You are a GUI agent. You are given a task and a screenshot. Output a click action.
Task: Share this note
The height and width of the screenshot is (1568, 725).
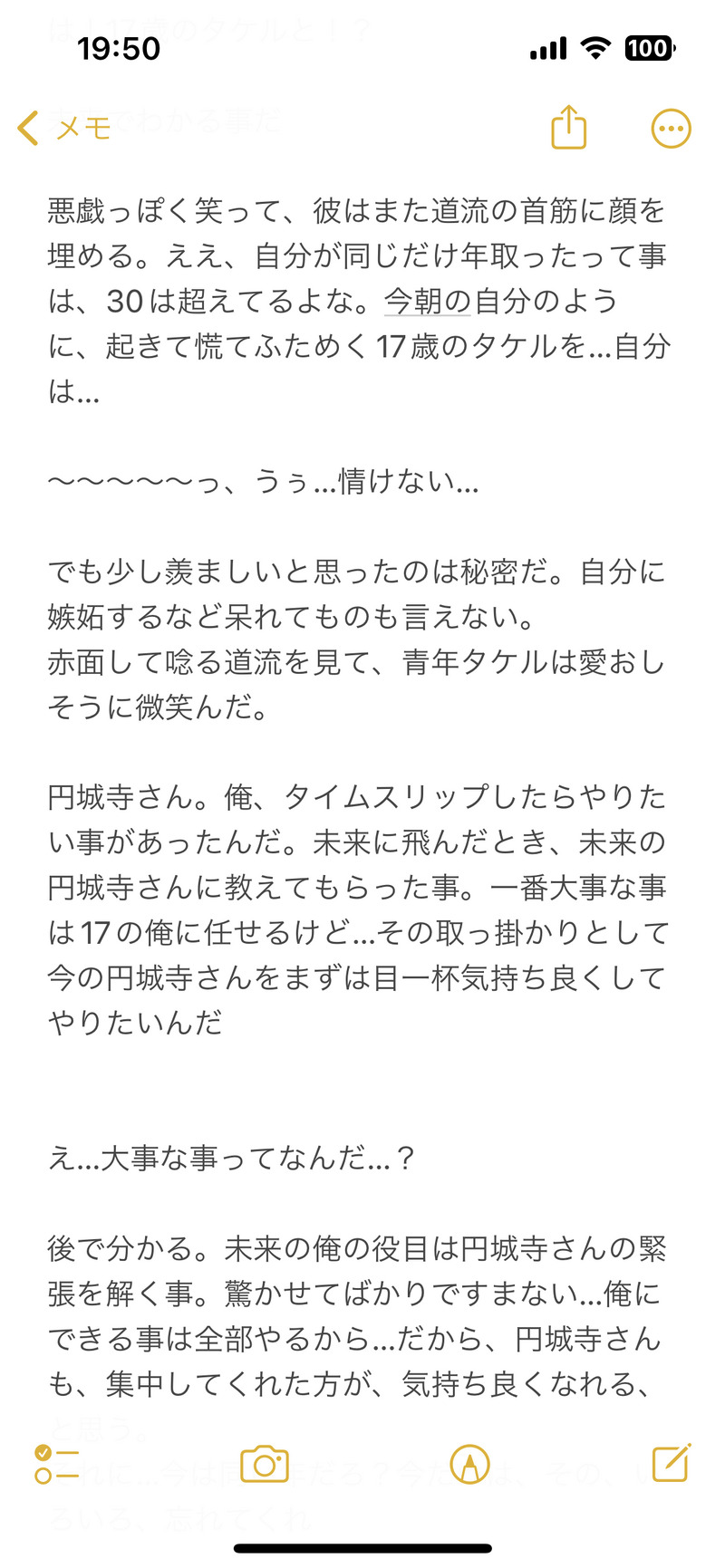[x=569, y=128]
